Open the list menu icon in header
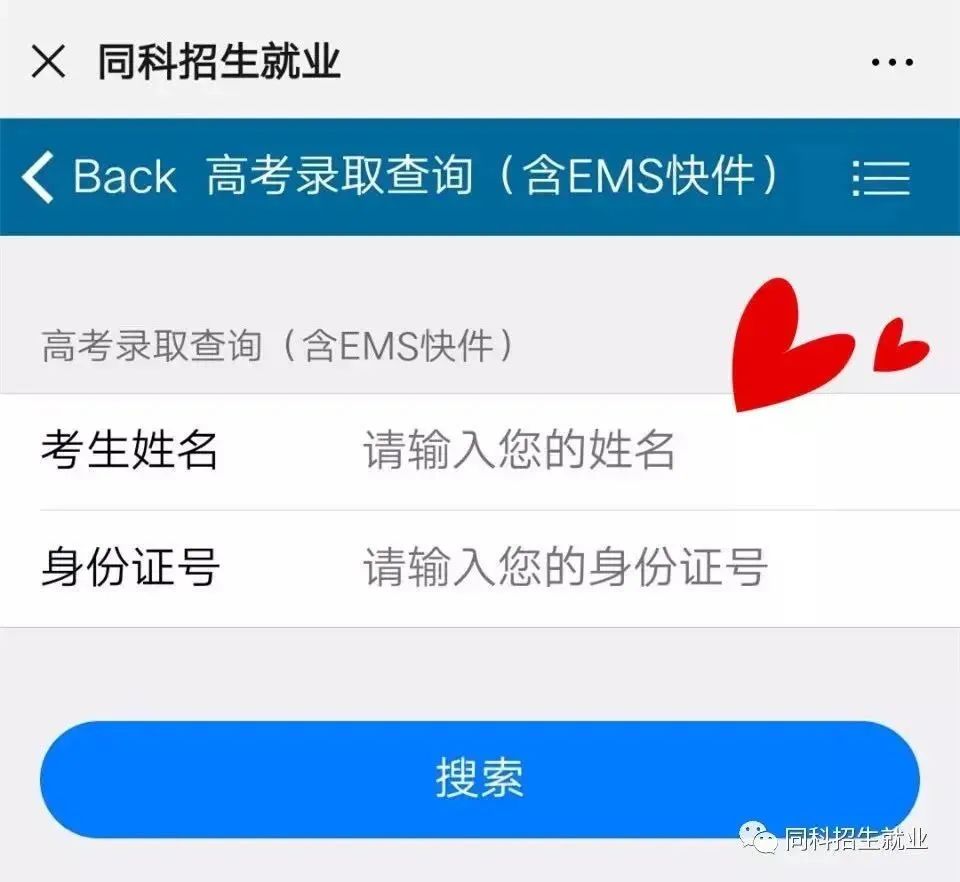The height and width of the screenshot is (882, 960). tap(881, 178)
